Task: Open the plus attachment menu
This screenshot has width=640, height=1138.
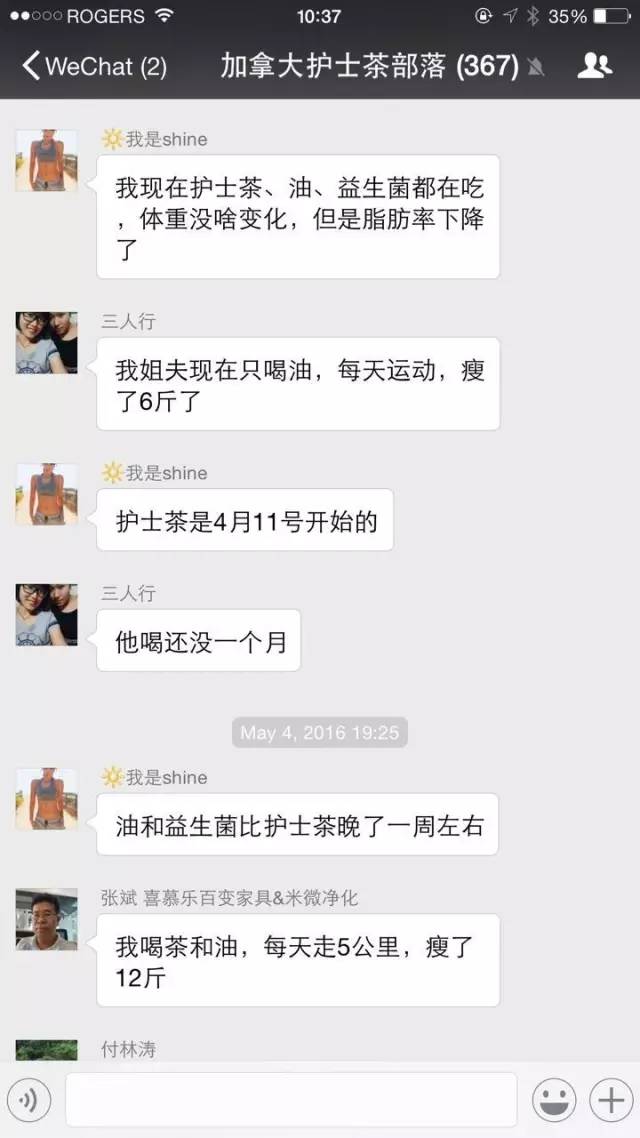Action: coord(611,1100)
